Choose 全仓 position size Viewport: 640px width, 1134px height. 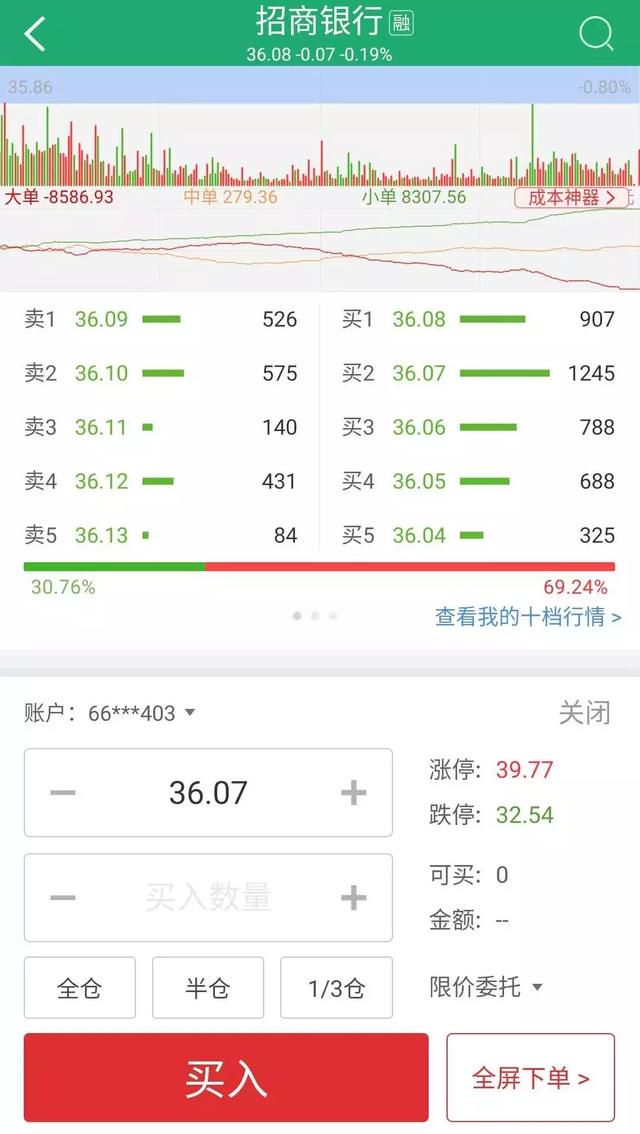tap(80, 987)
